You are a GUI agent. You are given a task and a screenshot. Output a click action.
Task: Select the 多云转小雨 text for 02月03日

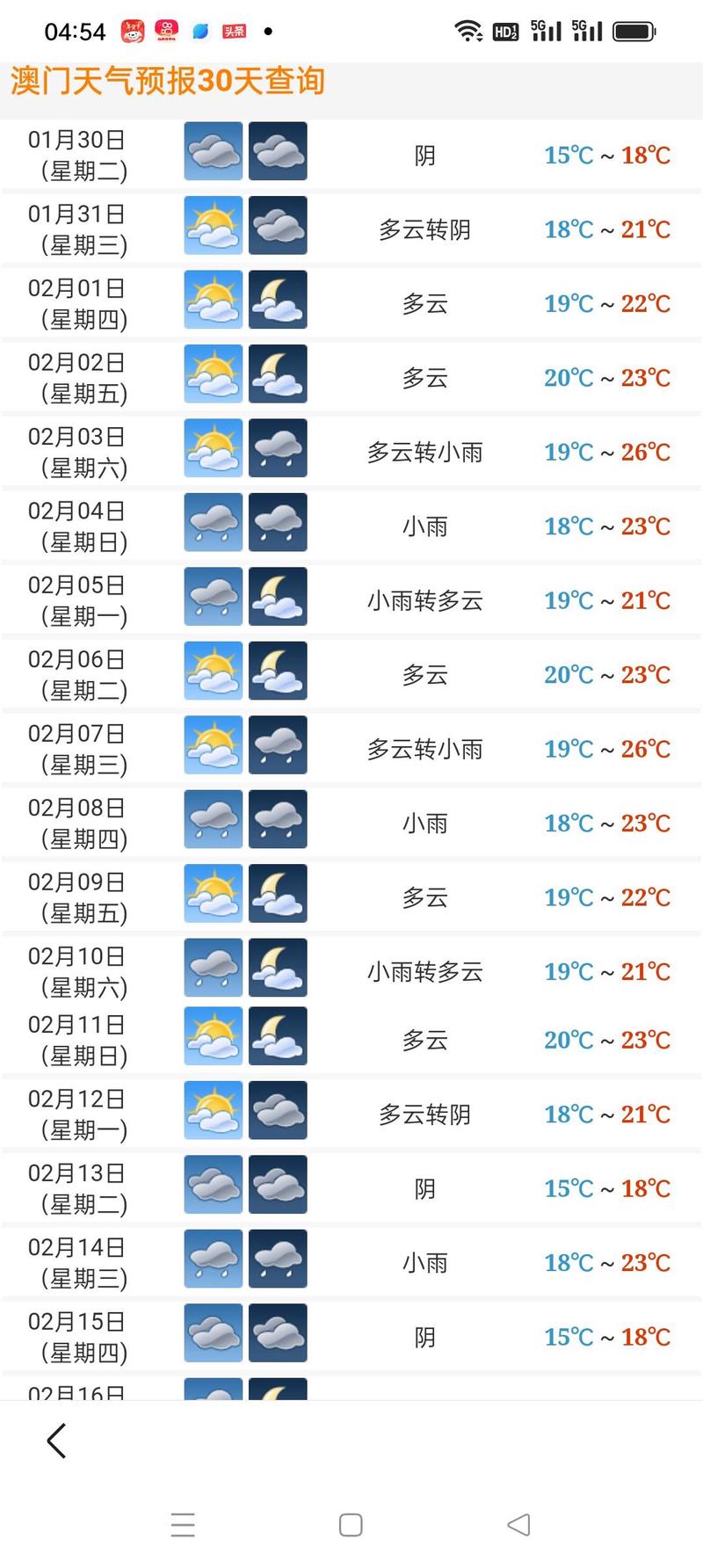click(x=426, y=451)
